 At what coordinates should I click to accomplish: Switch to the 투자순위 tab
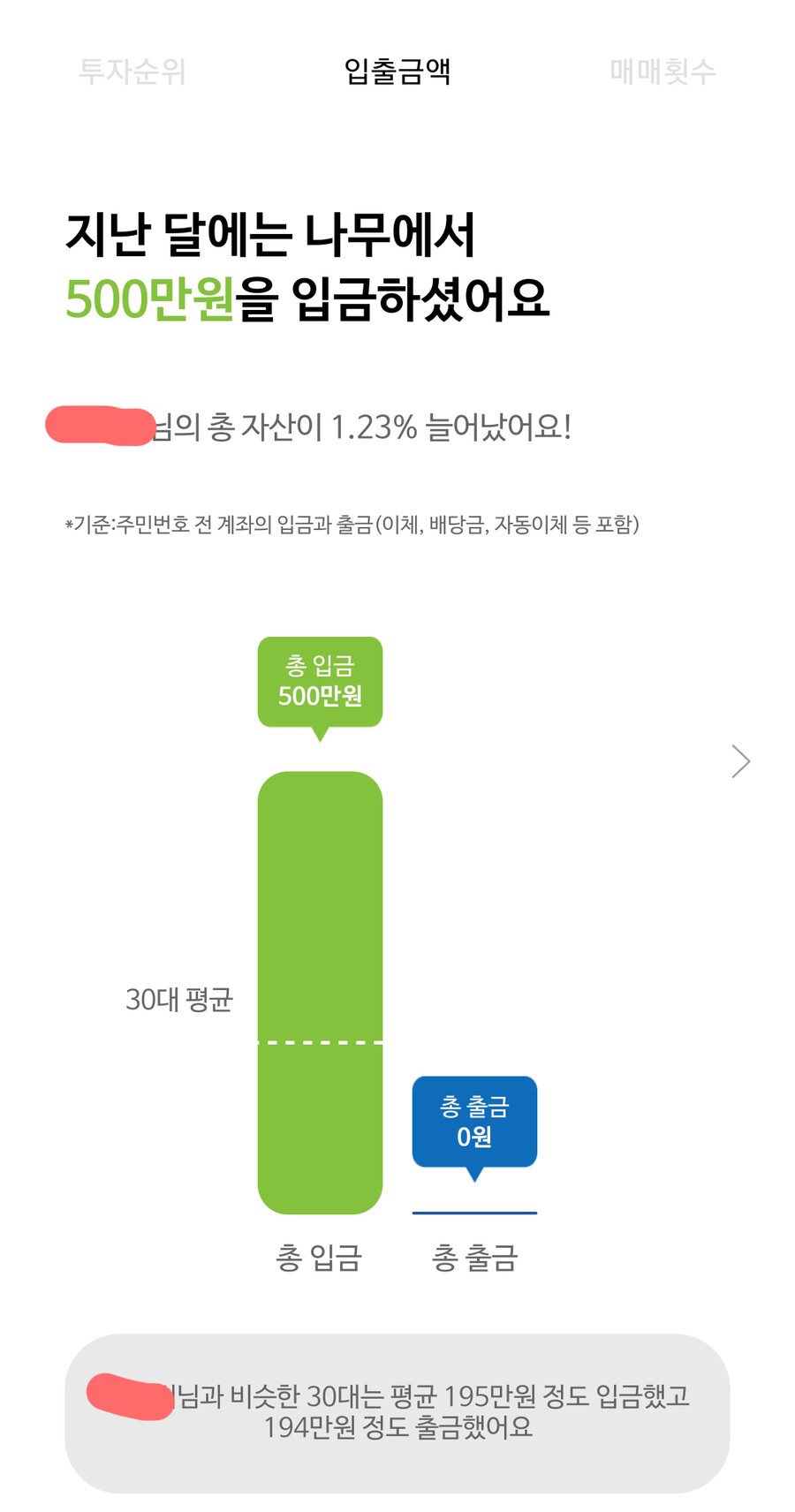(132, 71)
